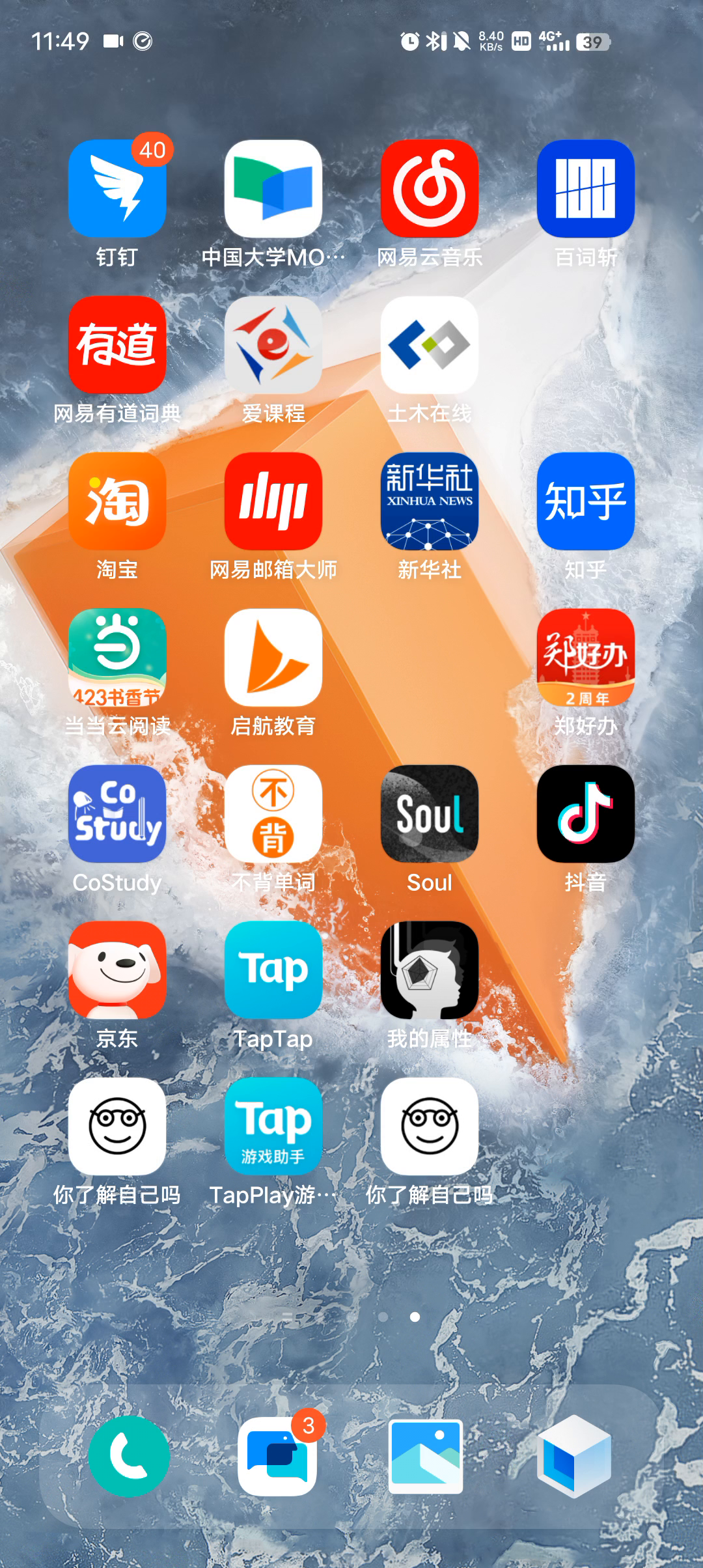Open the 钉钉 app

coord(117,189)
